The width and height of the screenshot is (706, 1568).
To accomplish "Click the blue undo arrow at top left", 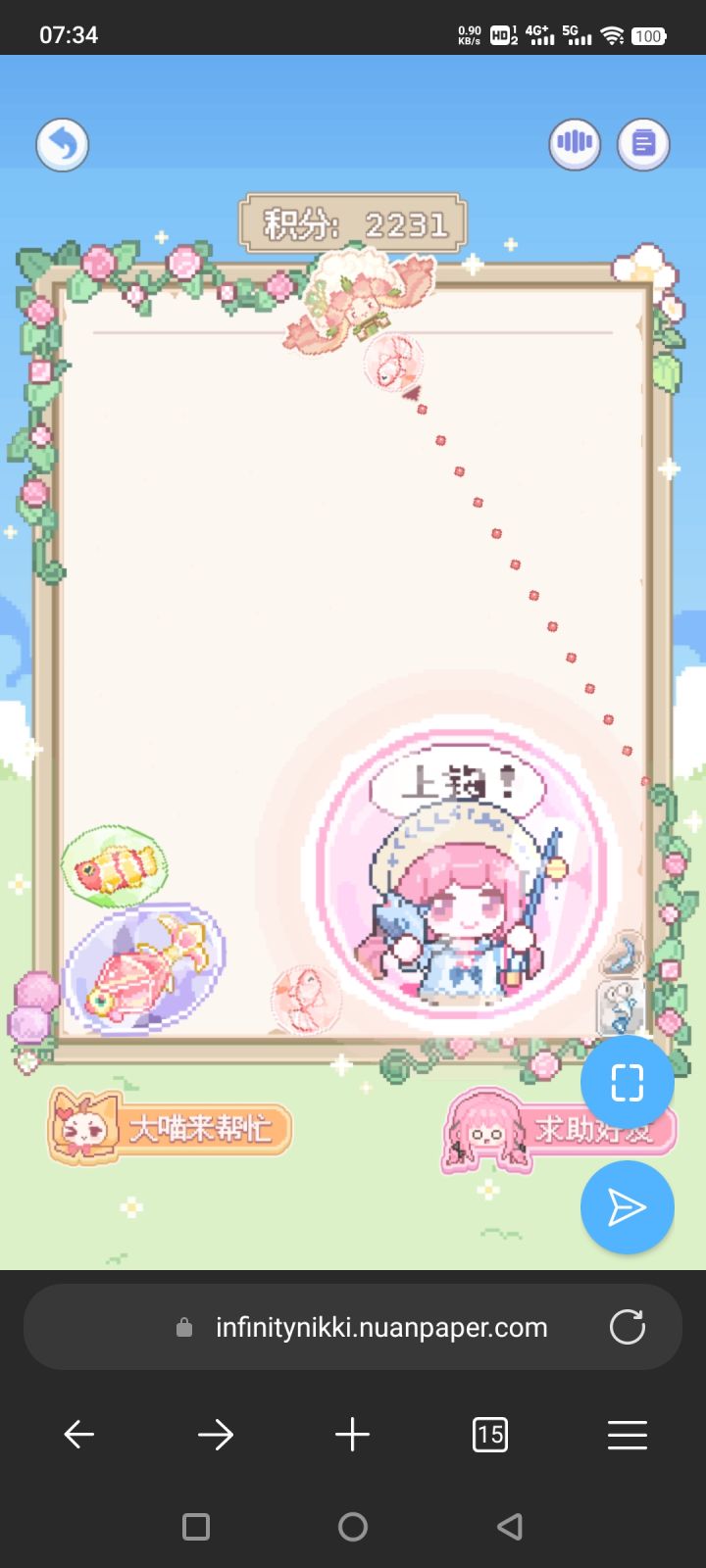I will tap(62, 144).
